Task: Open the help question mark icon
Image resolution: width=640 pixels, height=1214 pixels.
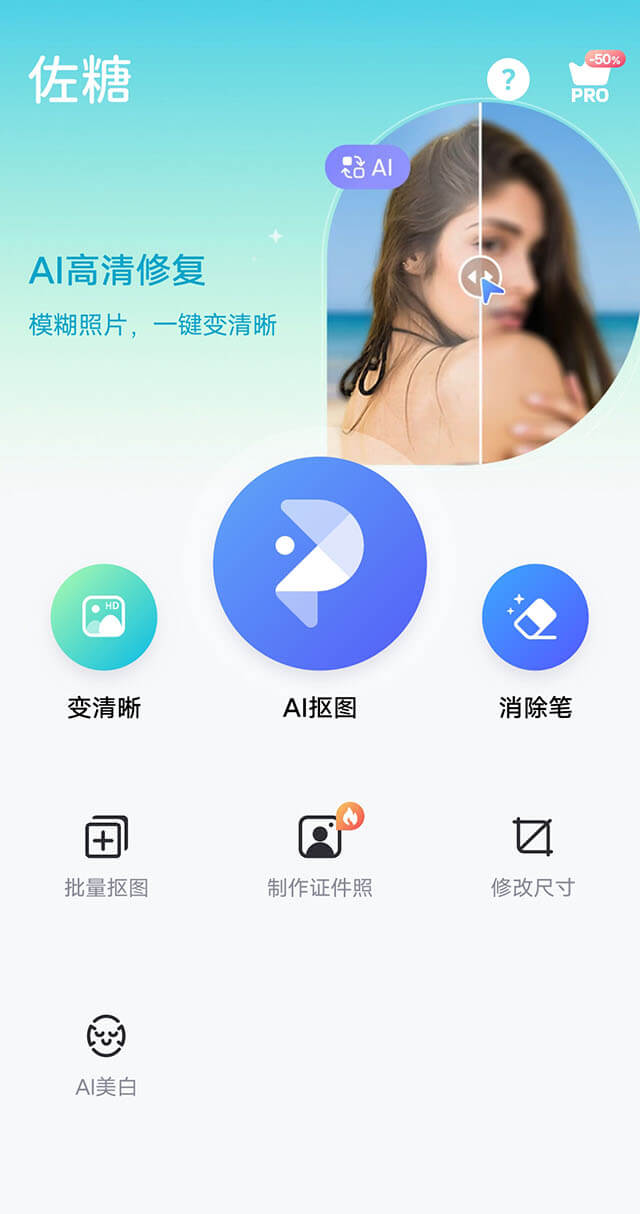Action: (x=508, y=79)
